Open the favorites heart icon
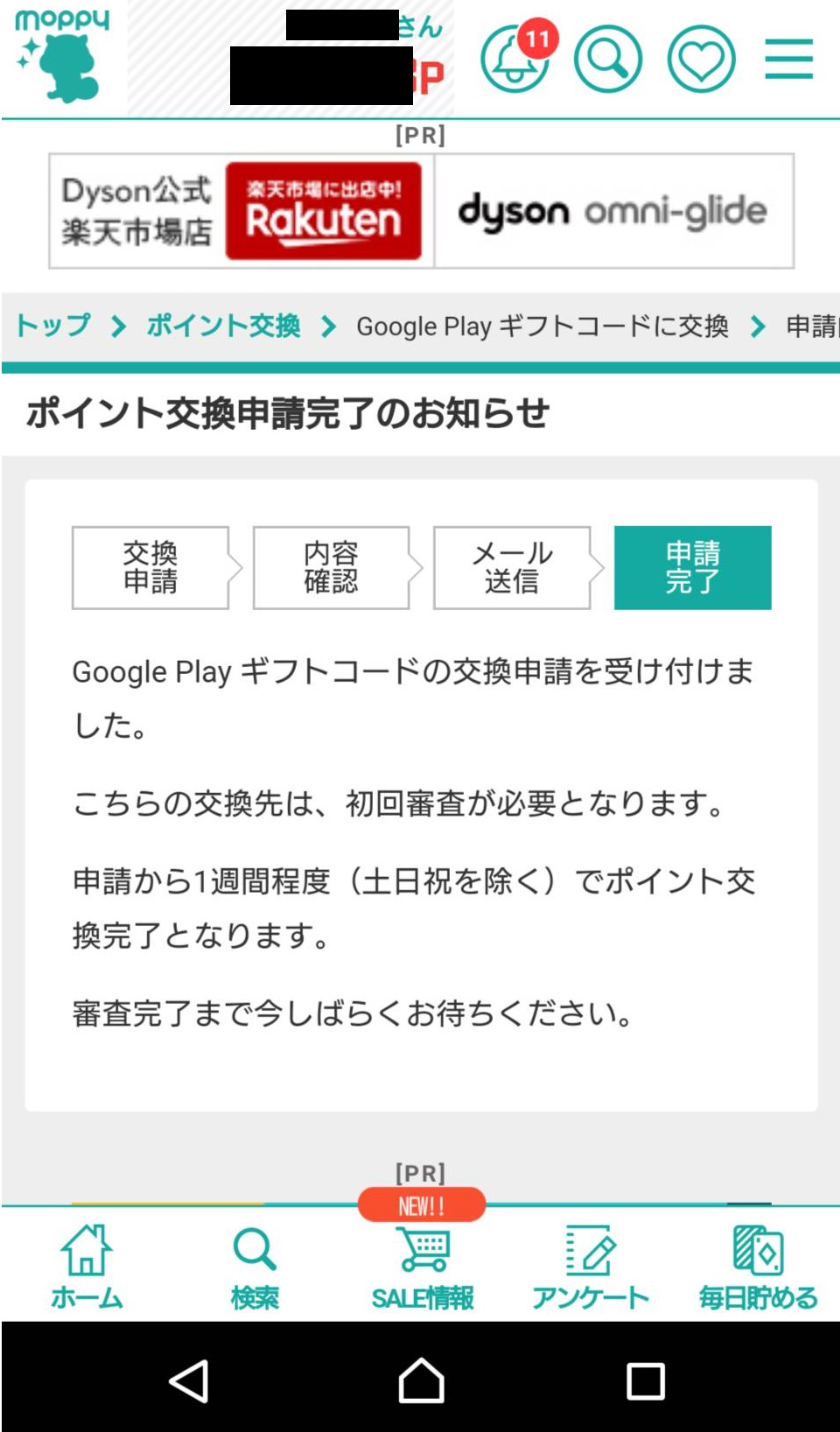 click(701, 60)
